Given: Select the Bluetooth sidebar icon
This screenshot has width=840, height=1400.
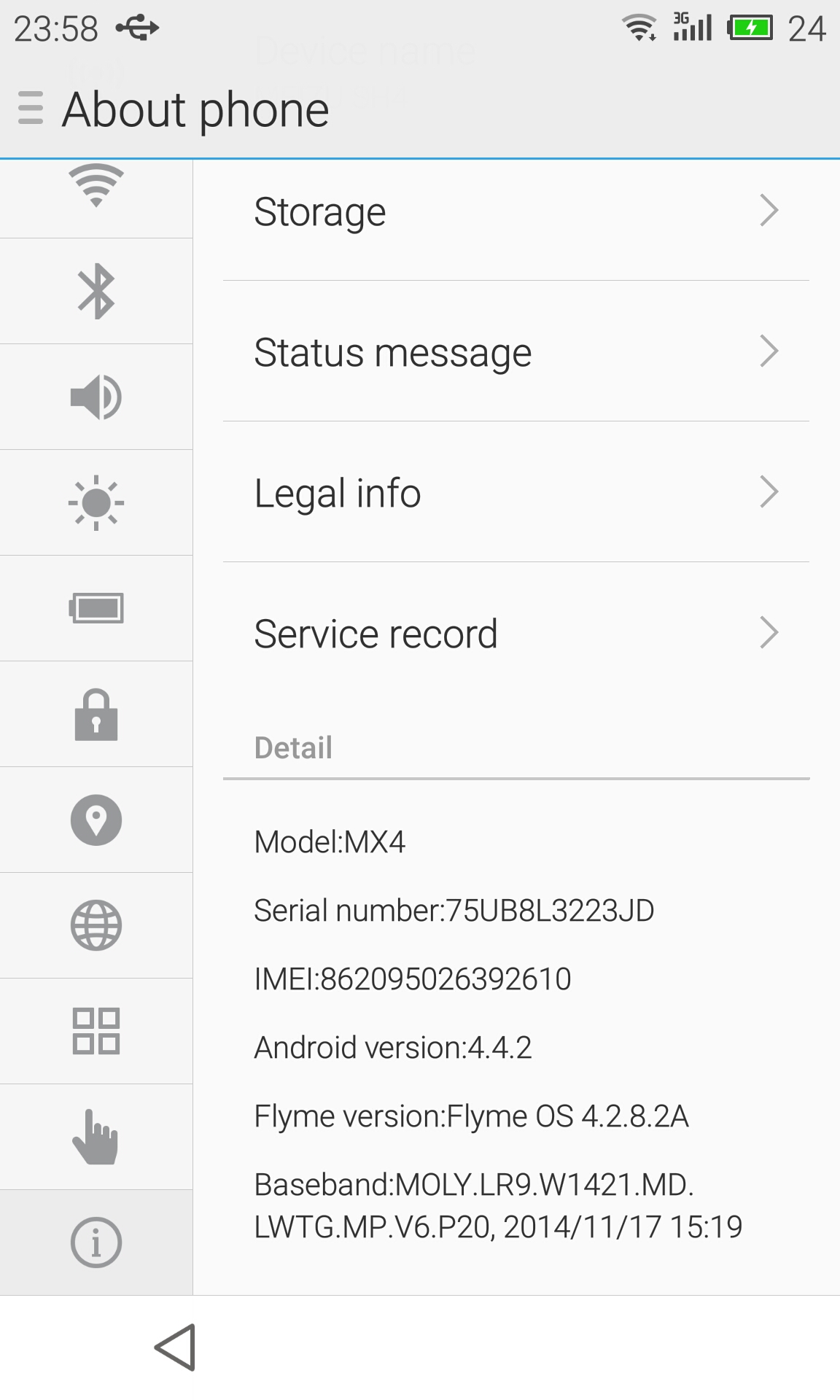Looking at the screenshot, I should [96, 292].
